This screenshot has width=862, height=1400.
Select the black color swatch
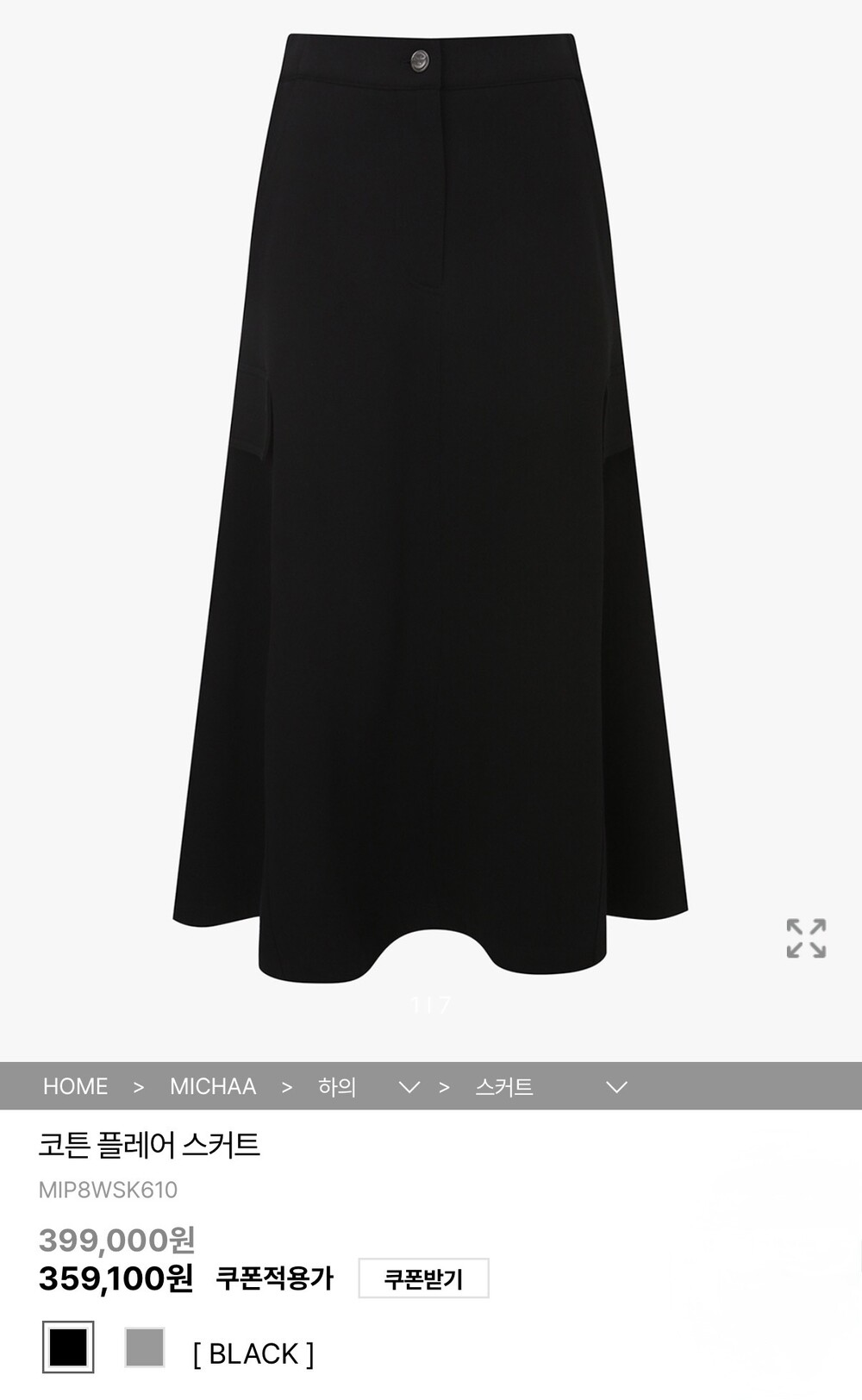point(68,1347)
